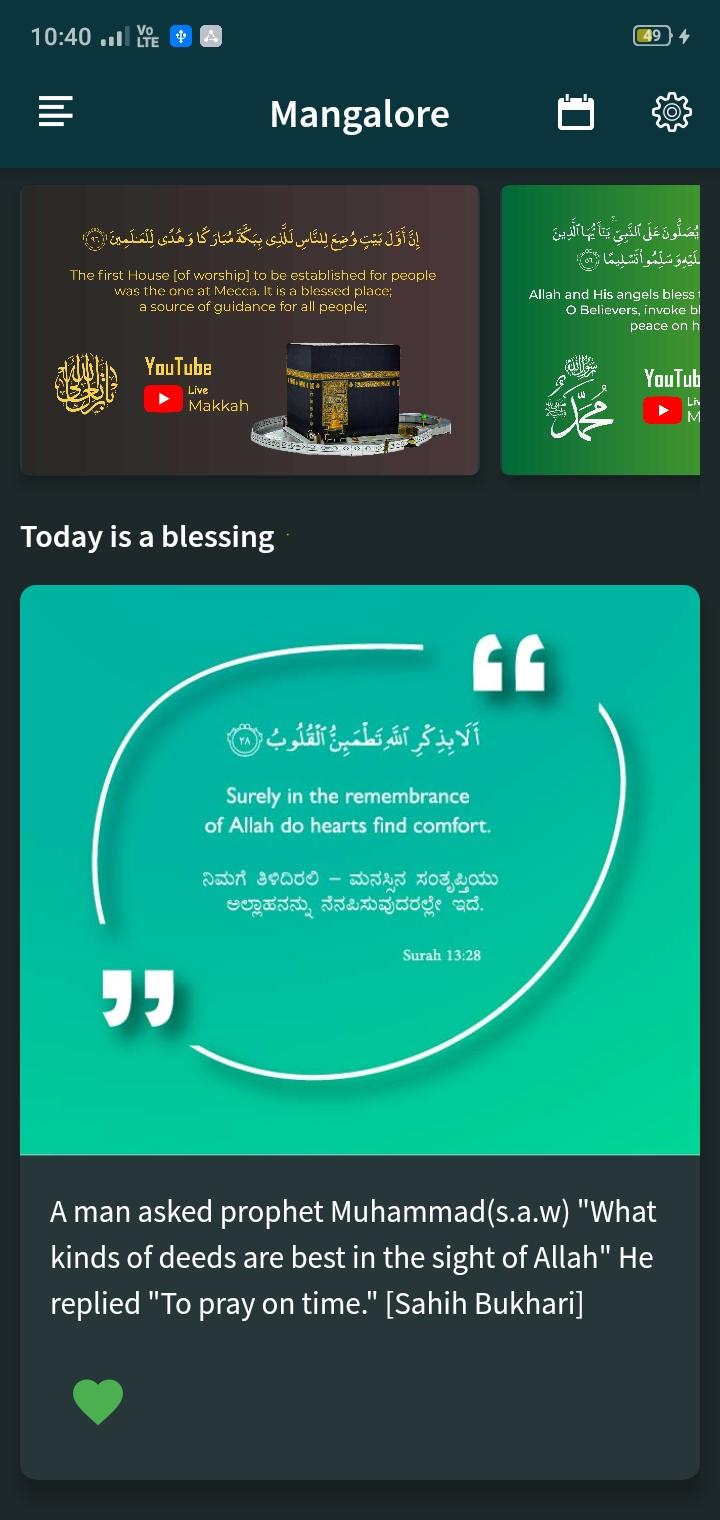Open the calendar icon
720x1520 pixels.
pos(576,112)
